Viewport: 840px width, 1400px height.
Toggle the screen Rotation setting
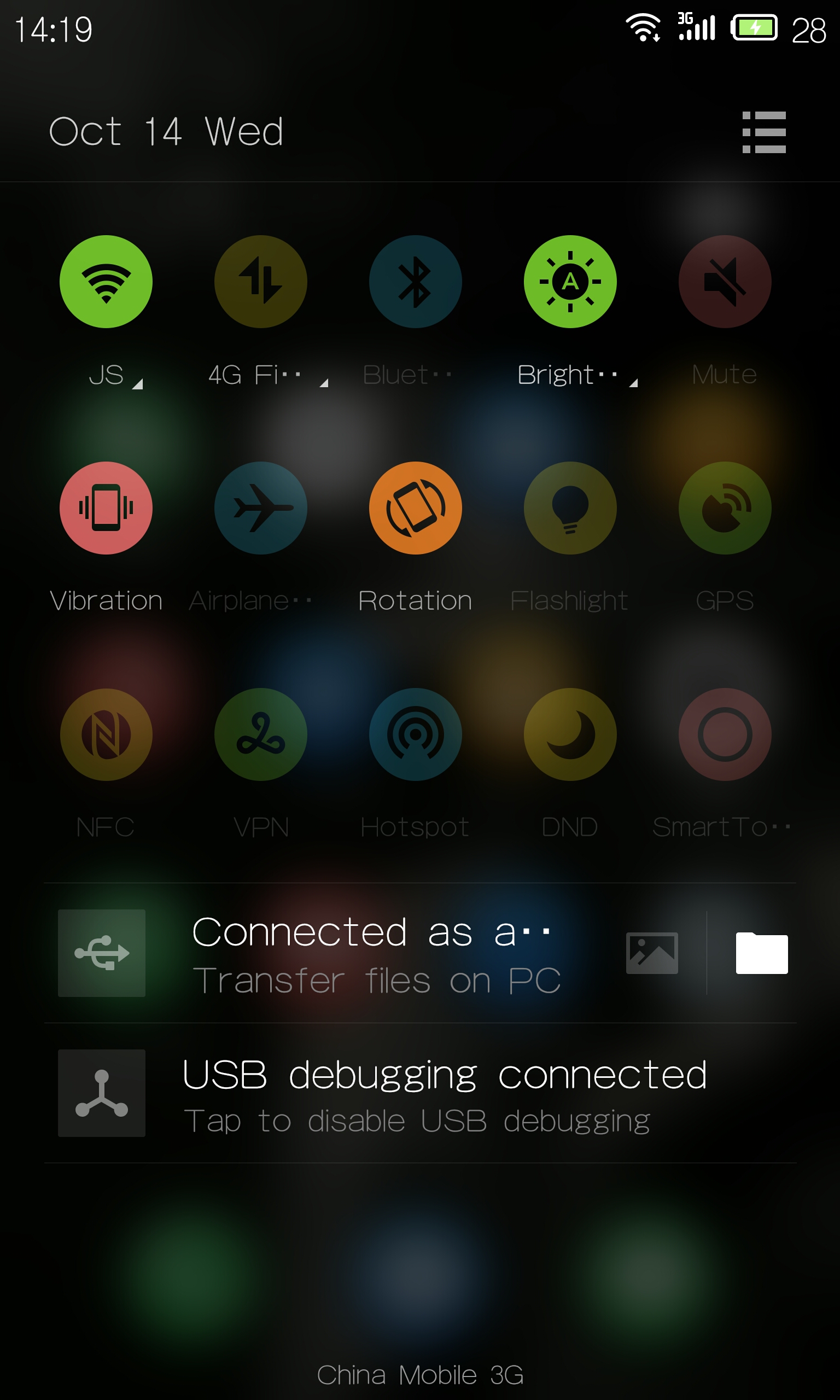click(x=416, y=507)
